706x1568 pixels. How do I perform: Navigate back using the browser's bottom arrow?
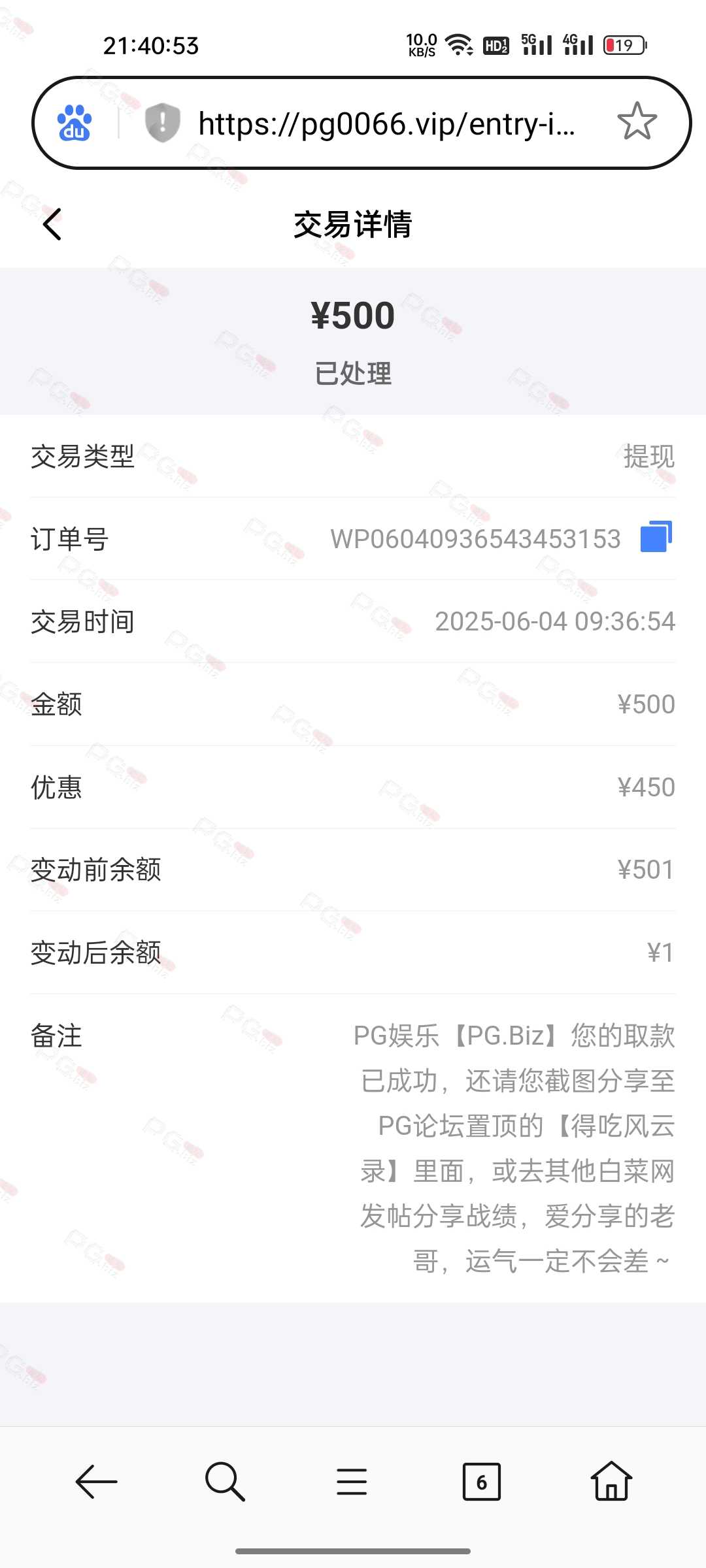click(x=97, y=1481)
